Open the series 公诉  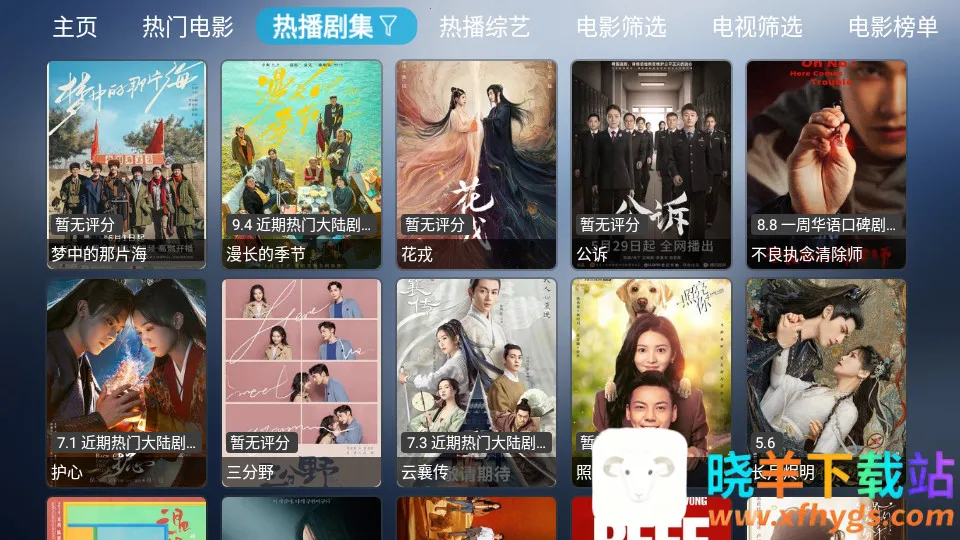651,165
